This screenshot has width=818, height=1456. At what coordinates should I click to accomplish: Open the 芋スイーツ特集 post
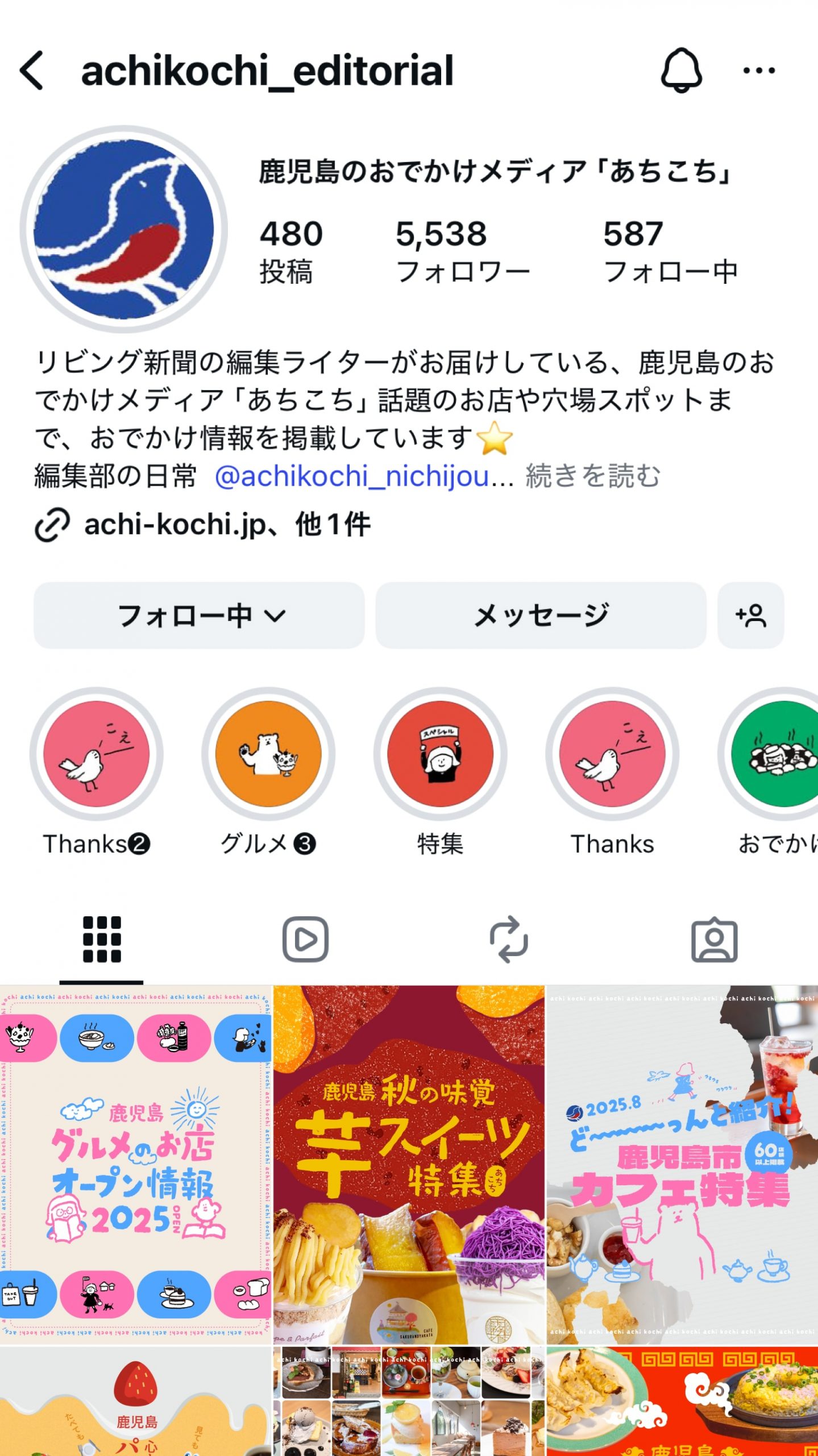pos(409,1165)
